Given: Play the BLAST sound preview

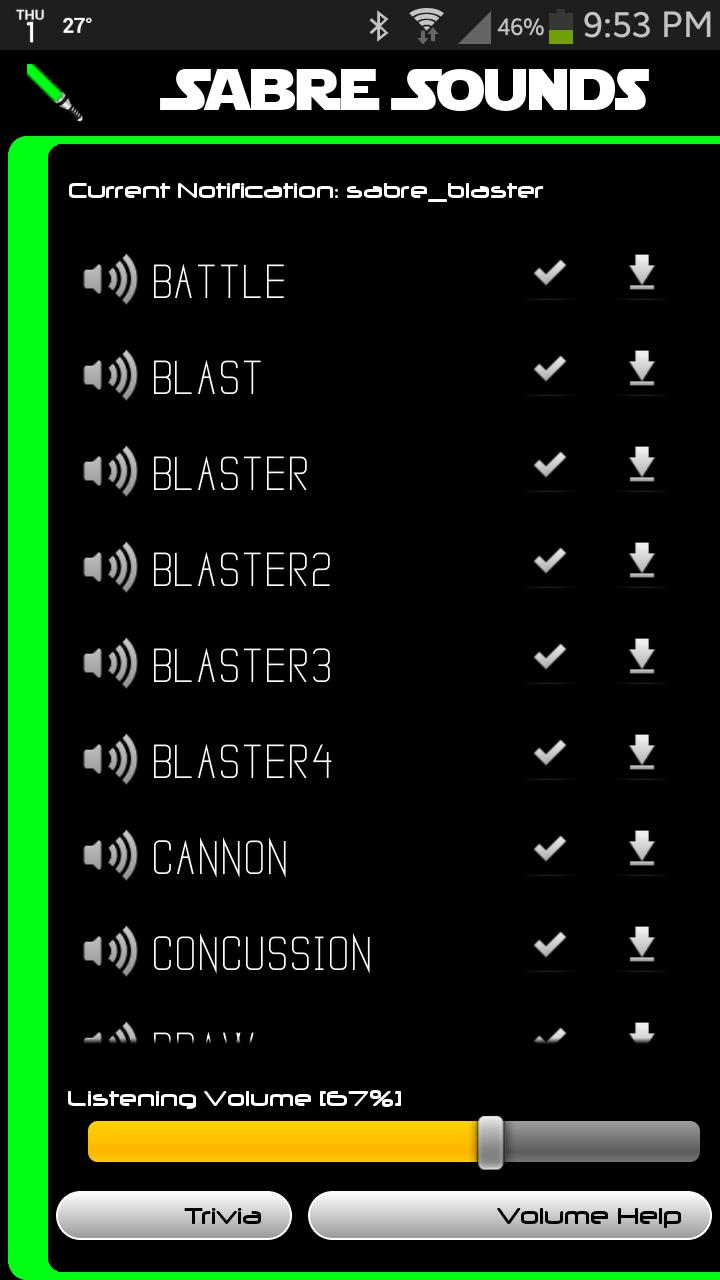Looking at the screenshot, I should (x=110, y=375).
